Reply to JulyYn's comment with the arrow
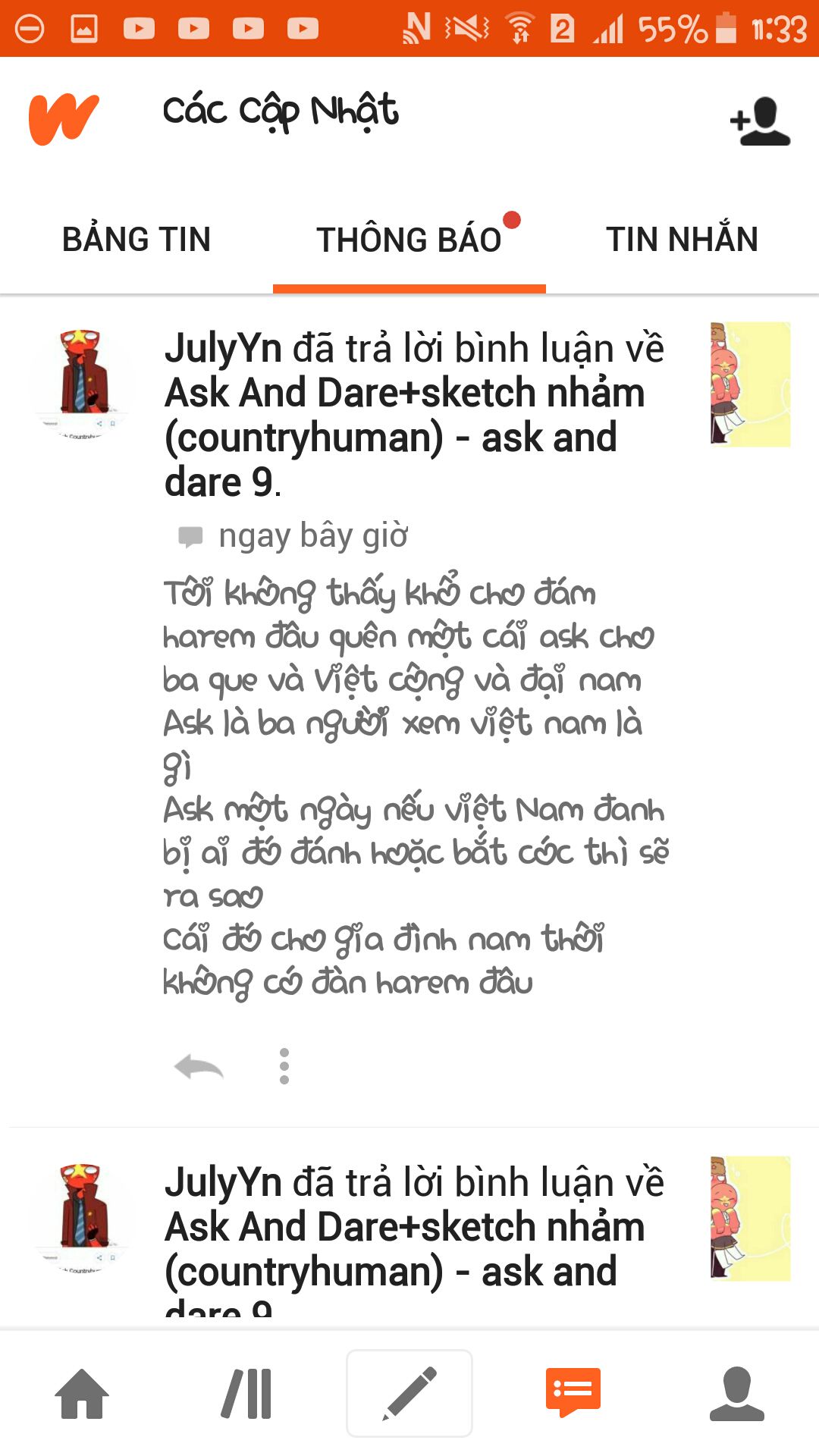Image resolution: width=819 pixels, height=1456 pixels. [199, 1067]
